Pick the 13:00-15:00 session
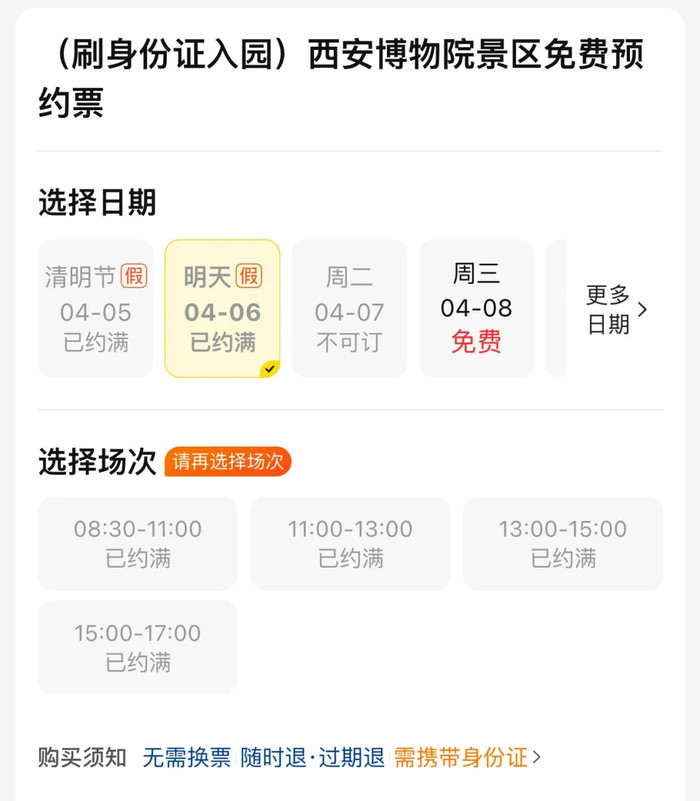 563,543
